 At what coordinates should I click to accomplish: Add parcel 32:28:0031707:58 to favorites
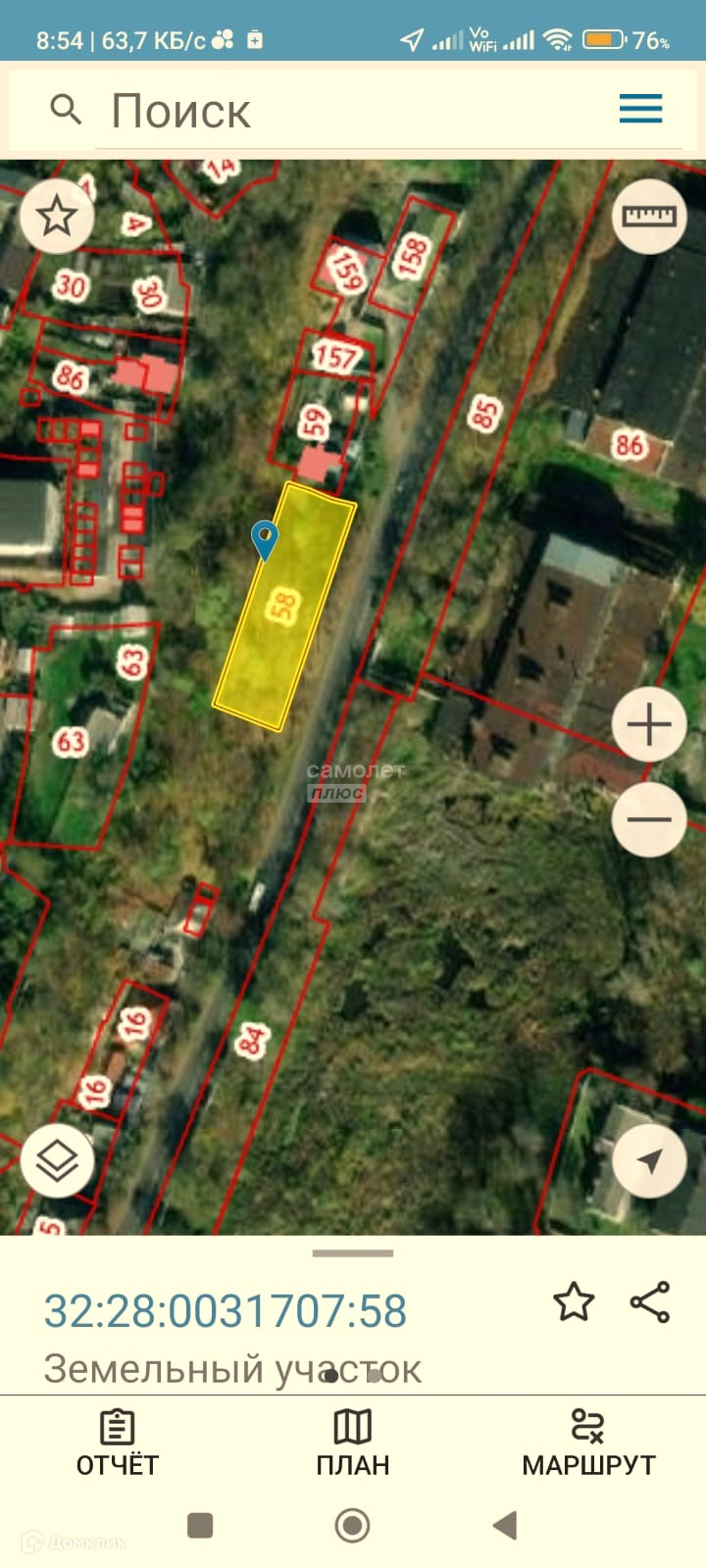coord(574,1302)
